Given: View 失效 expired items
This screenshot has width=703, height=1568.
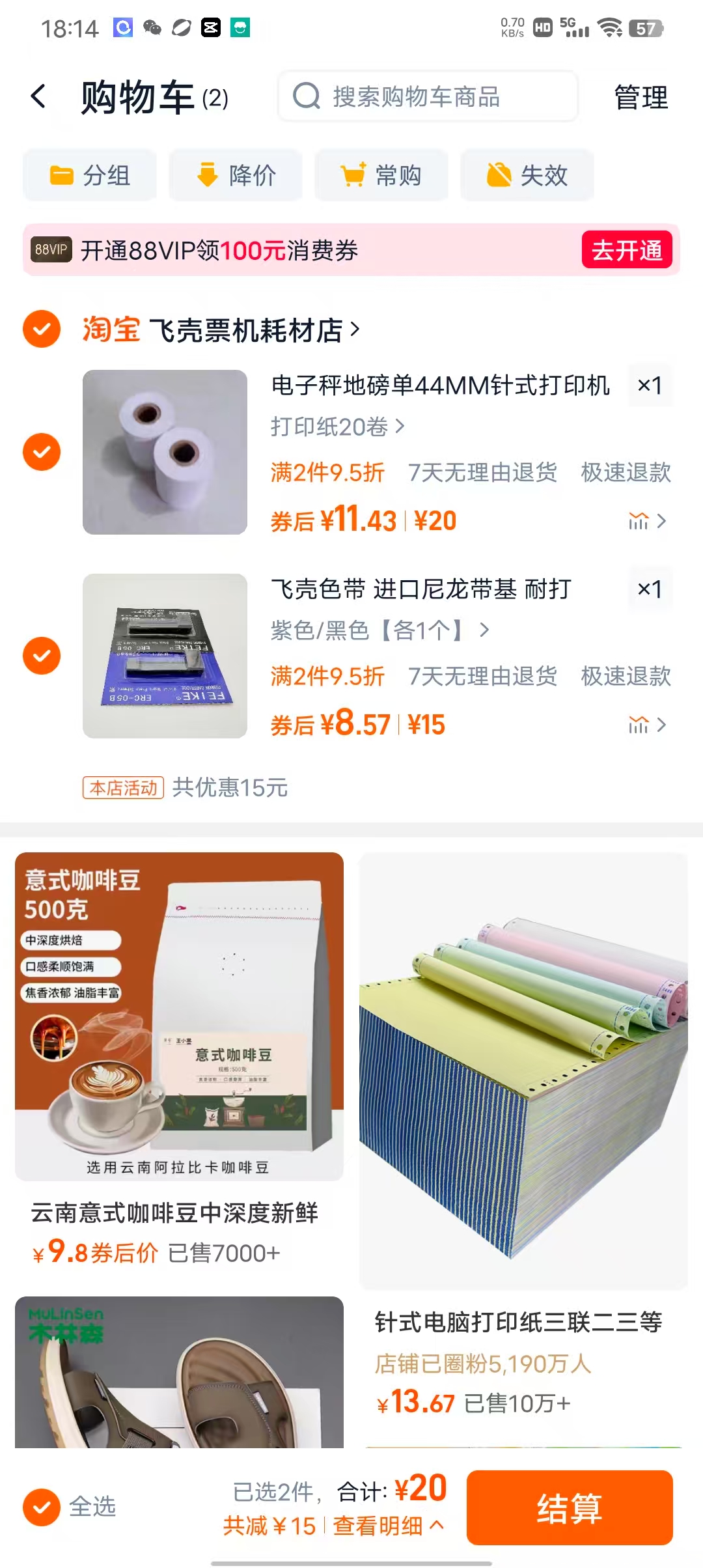Looking at the screenshot, I should pos(527,175).
